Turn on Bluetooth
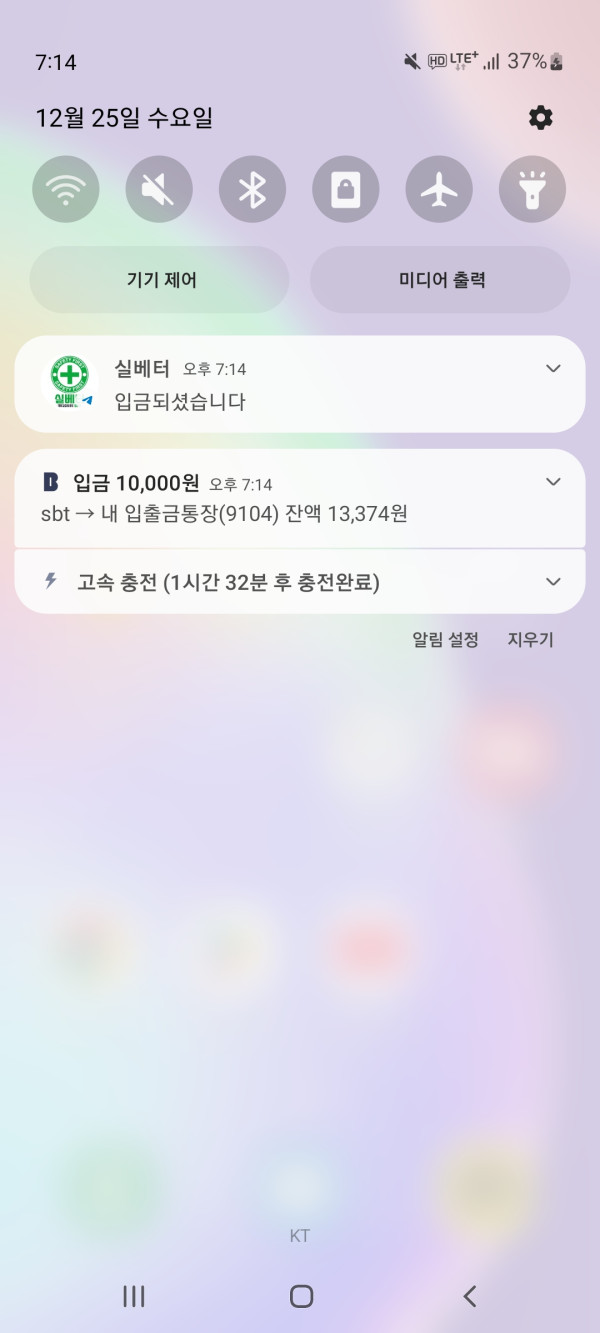Image resolution: width=600 pixels, height=1333 pixels. tap(252, 189)
